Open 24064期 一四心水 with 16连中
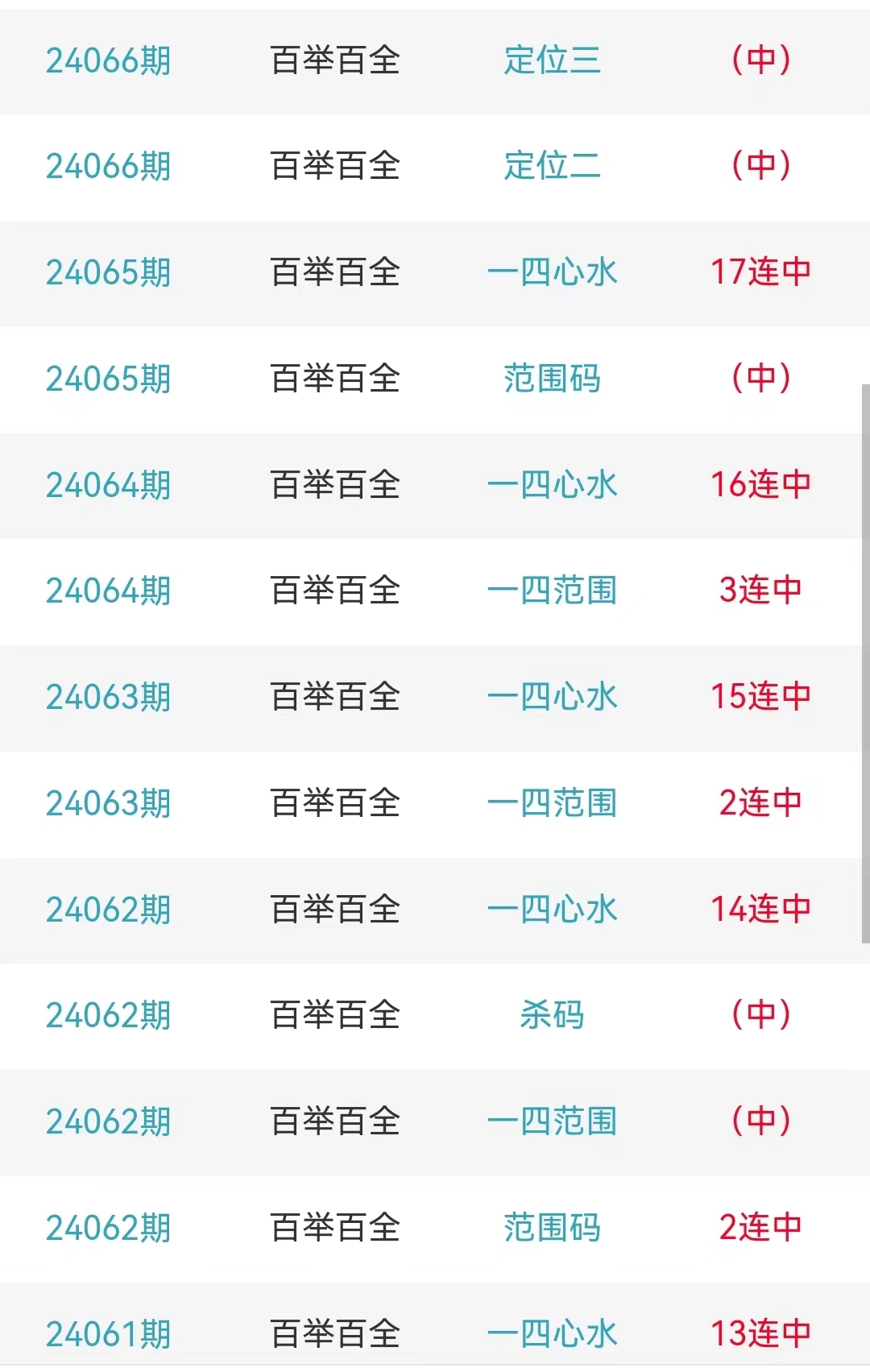The height and width of the screenshot is (1372, 870). pos(552,485)
